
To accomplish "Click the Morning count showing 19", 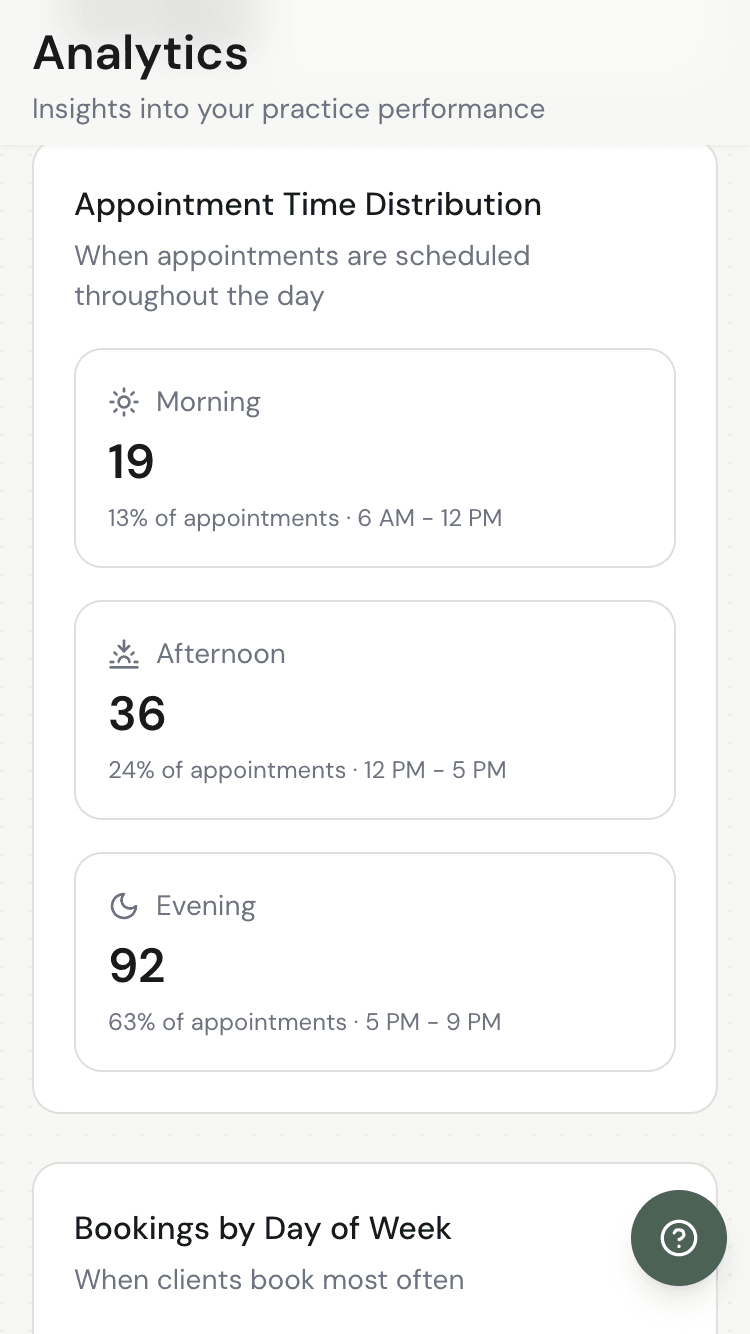I will tap(131, 461).
